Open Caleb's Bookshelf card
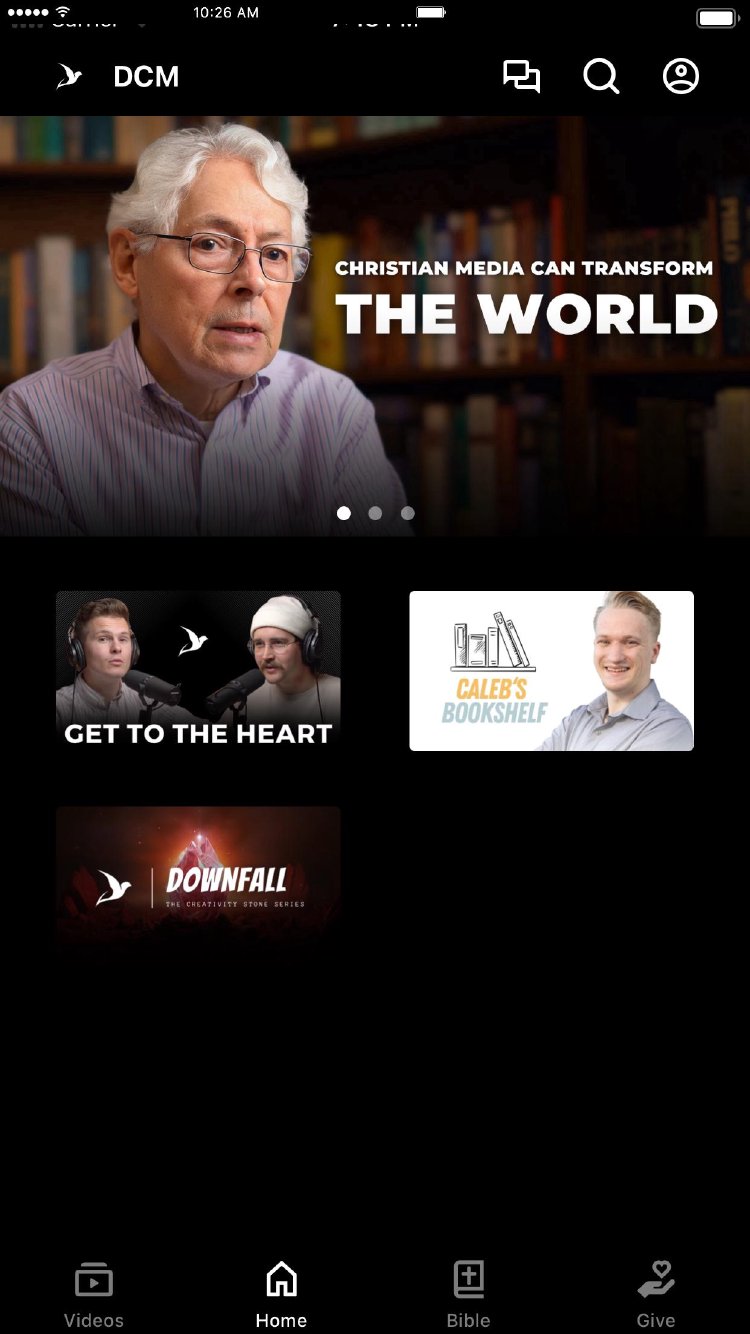The width and height of the screenshot is (750, 1334). pyautogui.click(x=551, y=670)
